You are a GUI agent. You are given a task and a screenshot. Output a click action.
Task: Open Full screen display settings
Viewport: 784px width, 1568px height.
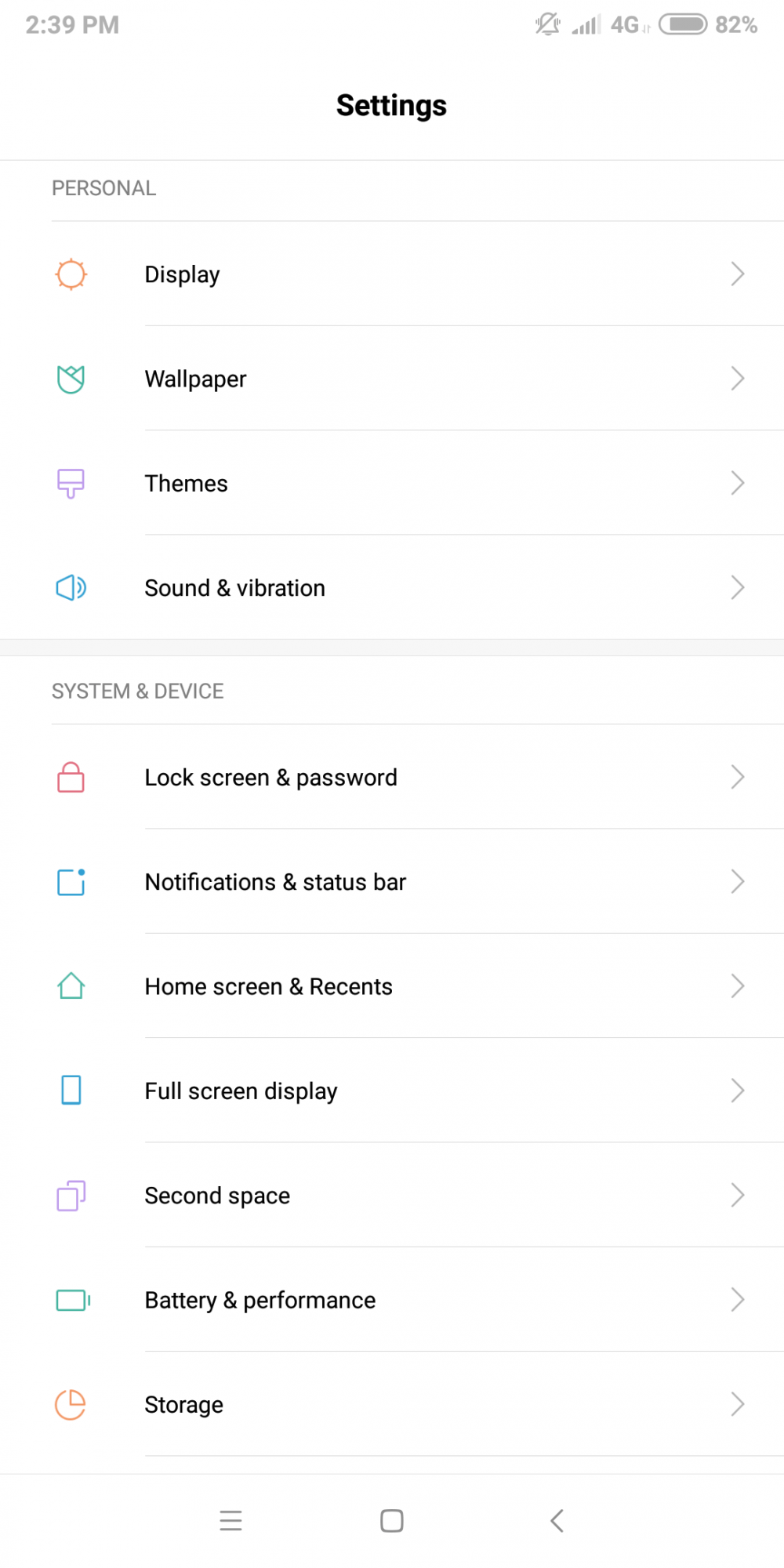[392, 1090]
